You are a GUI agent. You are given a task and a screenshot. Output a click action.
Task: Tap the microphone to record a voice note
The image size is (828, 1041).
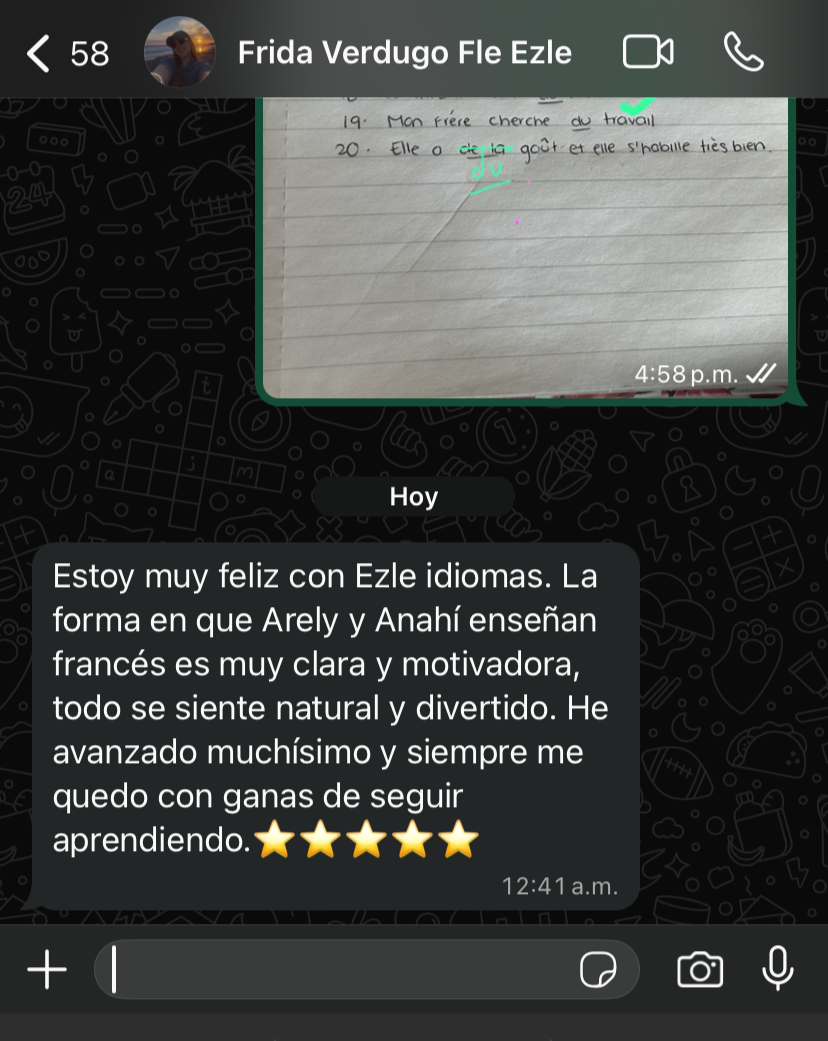[778, 969]
